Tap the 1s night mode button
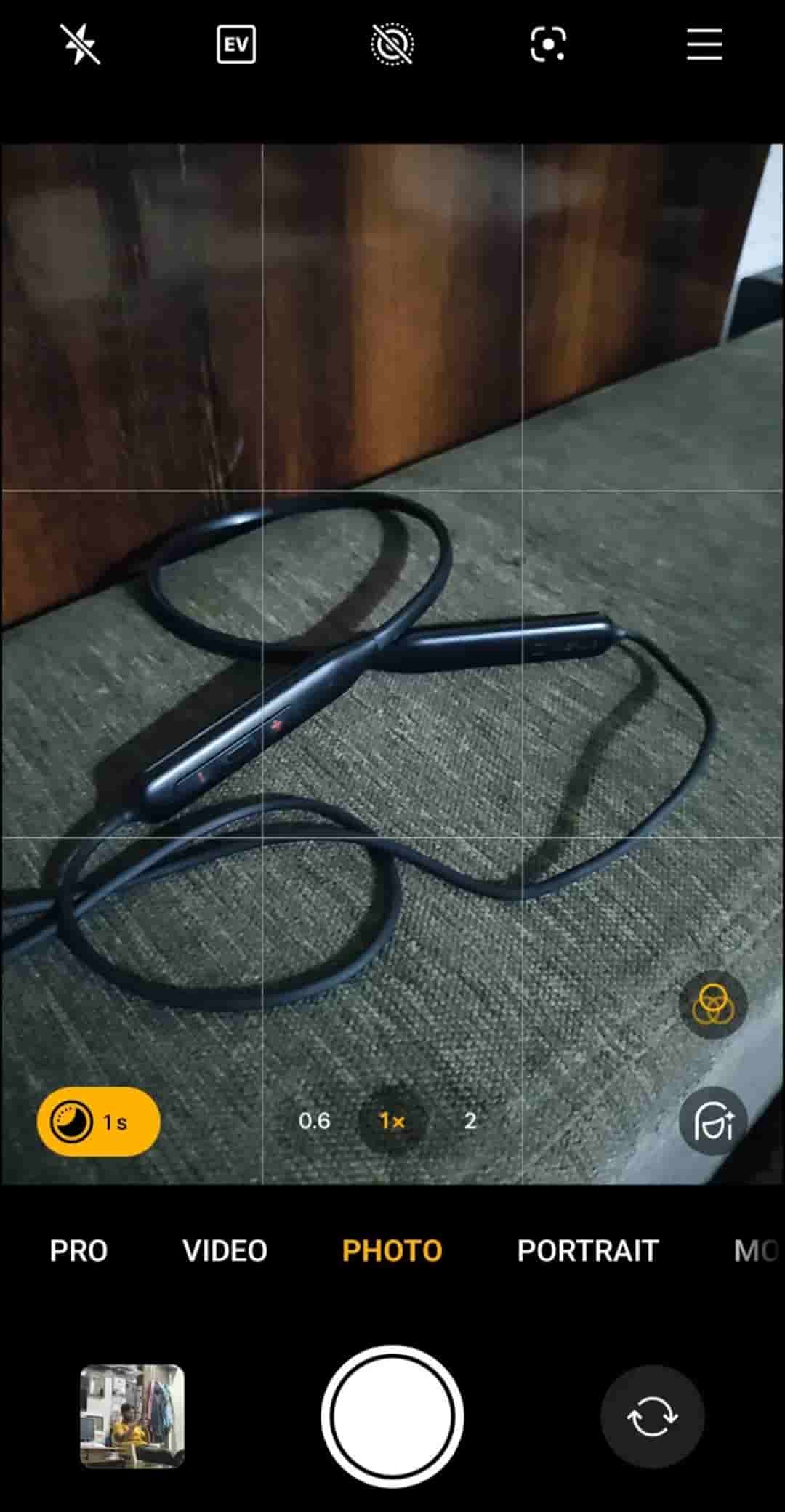Image resolution: width=785 pixels, height=1512 pixels. pos(98,1122)
